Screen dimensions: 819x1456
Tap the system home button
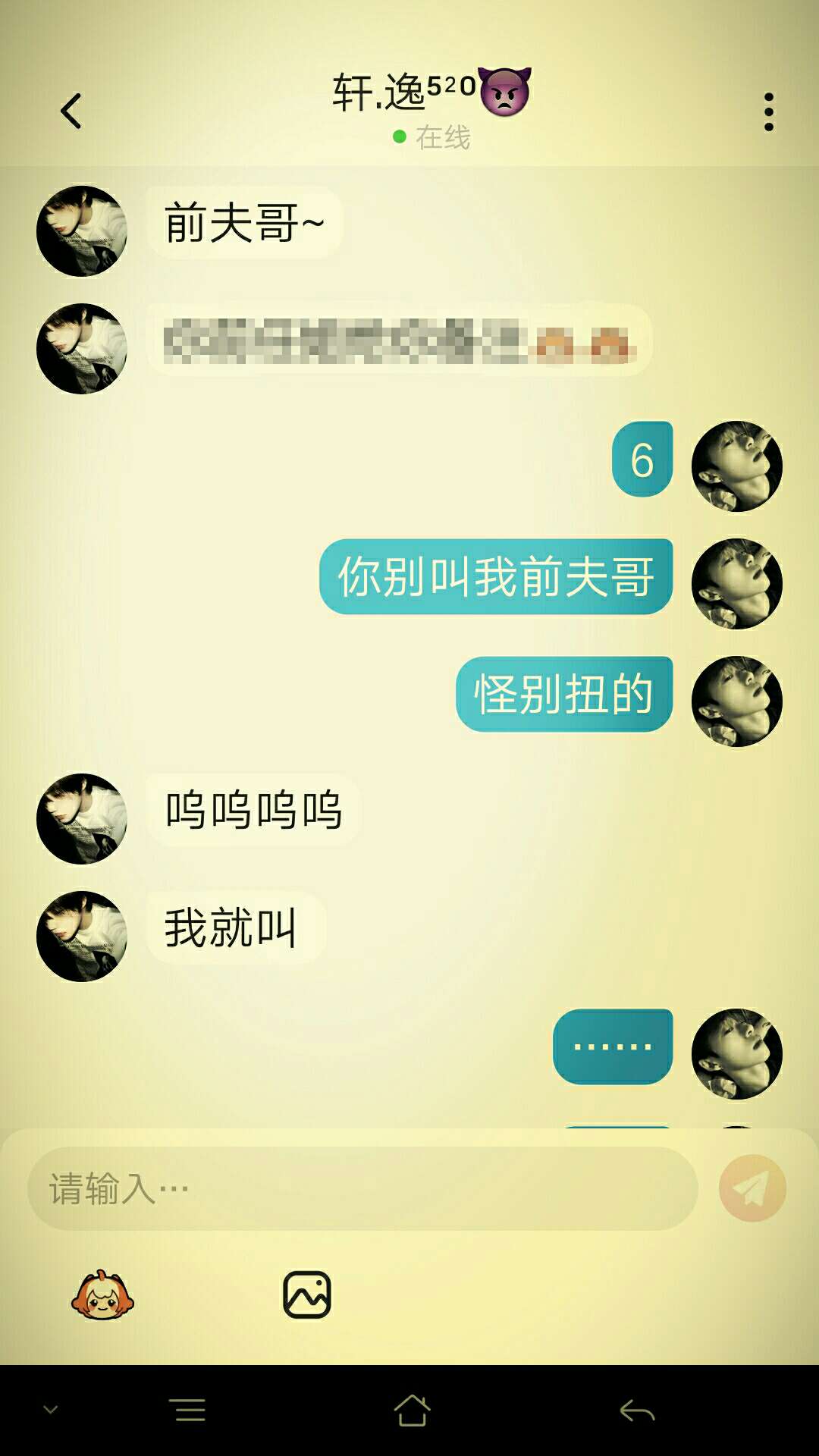(x=412, y=1410)
